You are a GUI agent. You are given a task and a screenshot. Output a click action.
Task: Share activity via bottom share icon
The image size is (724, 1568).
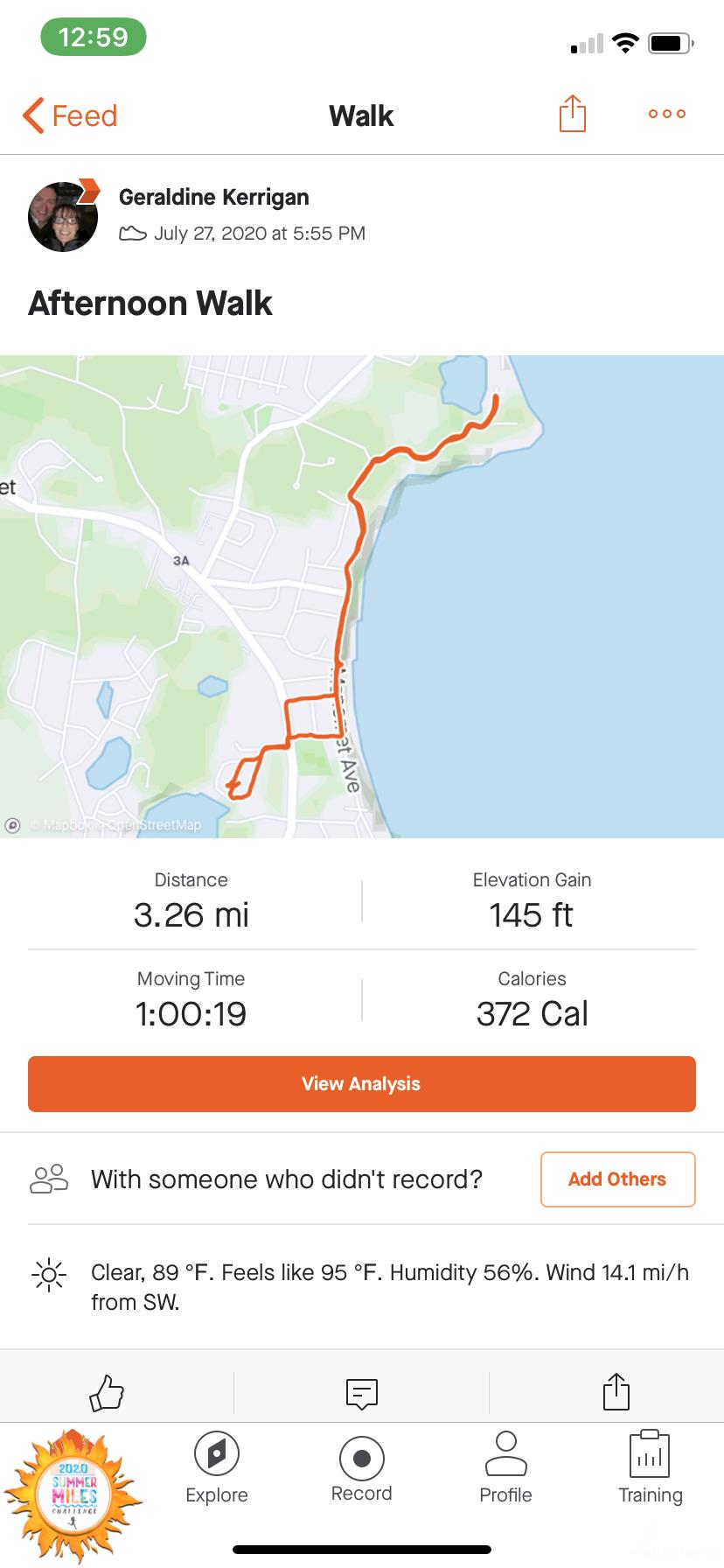(x=616, y=1392)
